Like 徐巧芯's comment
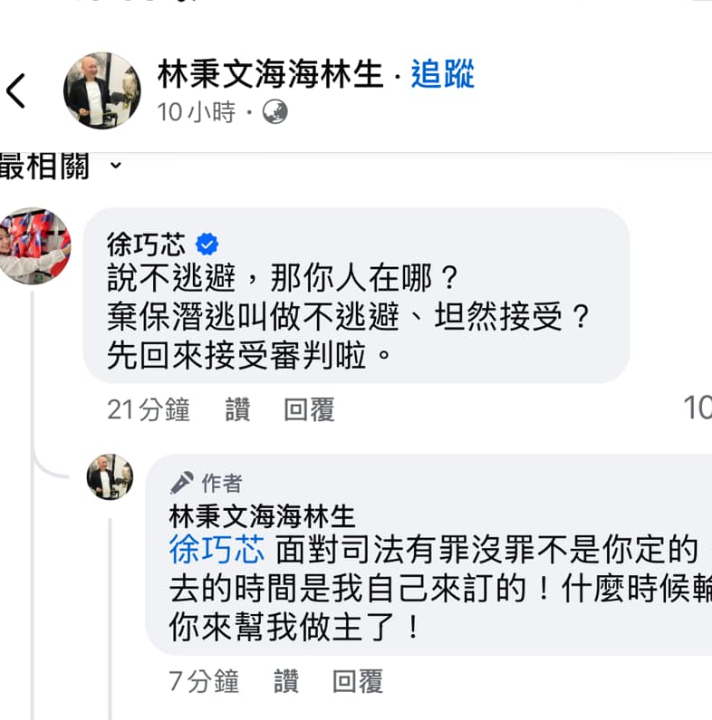 tap(238, 409)
